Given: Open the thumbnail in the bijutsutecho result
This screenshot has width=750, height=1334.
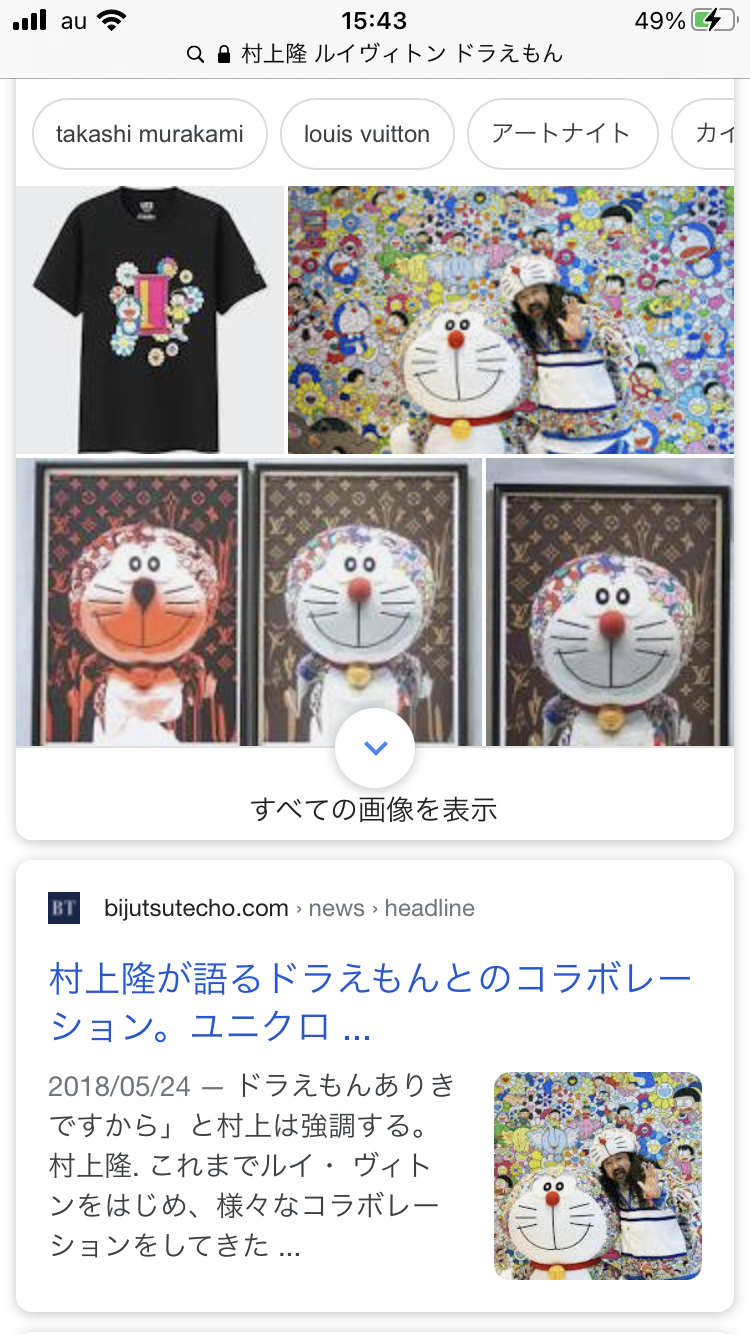Looking at the screenshot, I should pyautogui.click(x=597, y=1176).
